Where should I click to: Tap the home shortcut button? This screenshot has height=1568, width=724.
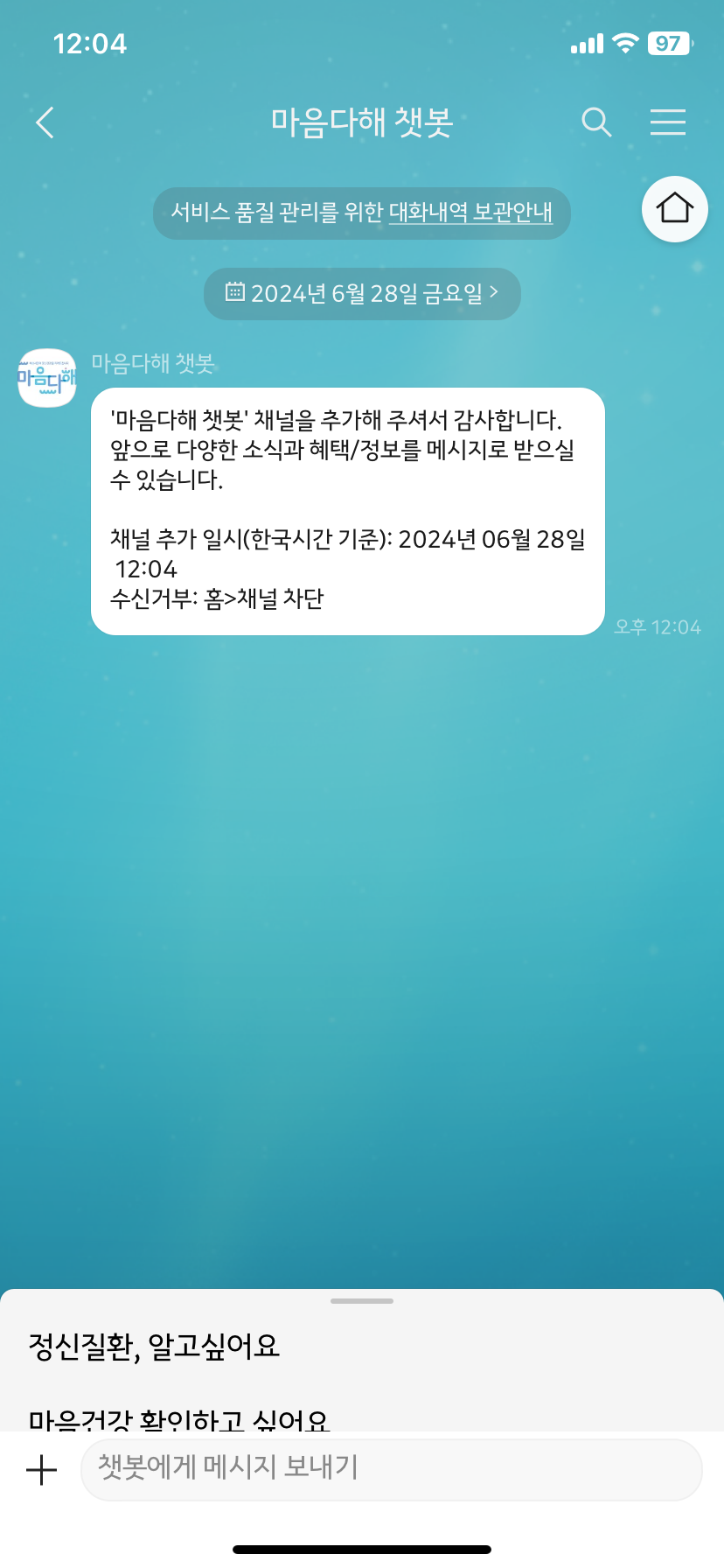coord(675,209)
